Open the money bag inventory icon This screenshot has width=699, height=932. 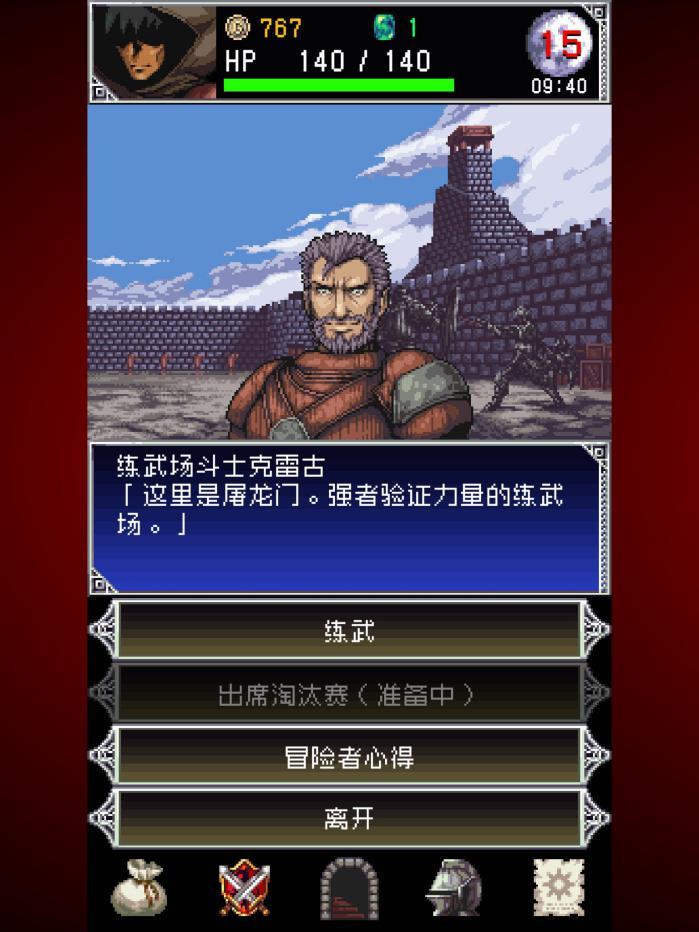(x=138, y=887)
